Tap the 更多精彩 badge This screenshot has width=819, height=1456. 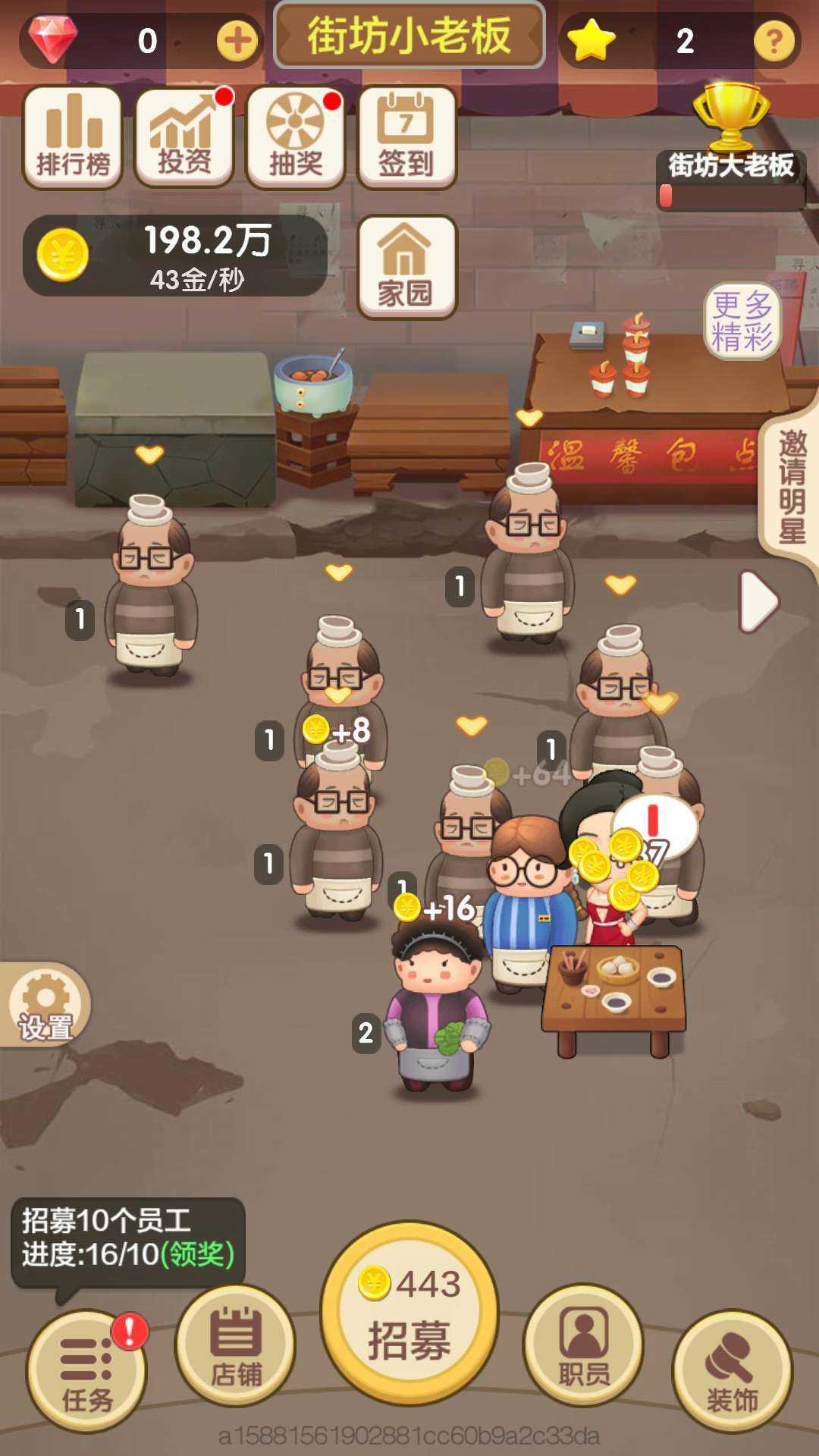(742, 322)
